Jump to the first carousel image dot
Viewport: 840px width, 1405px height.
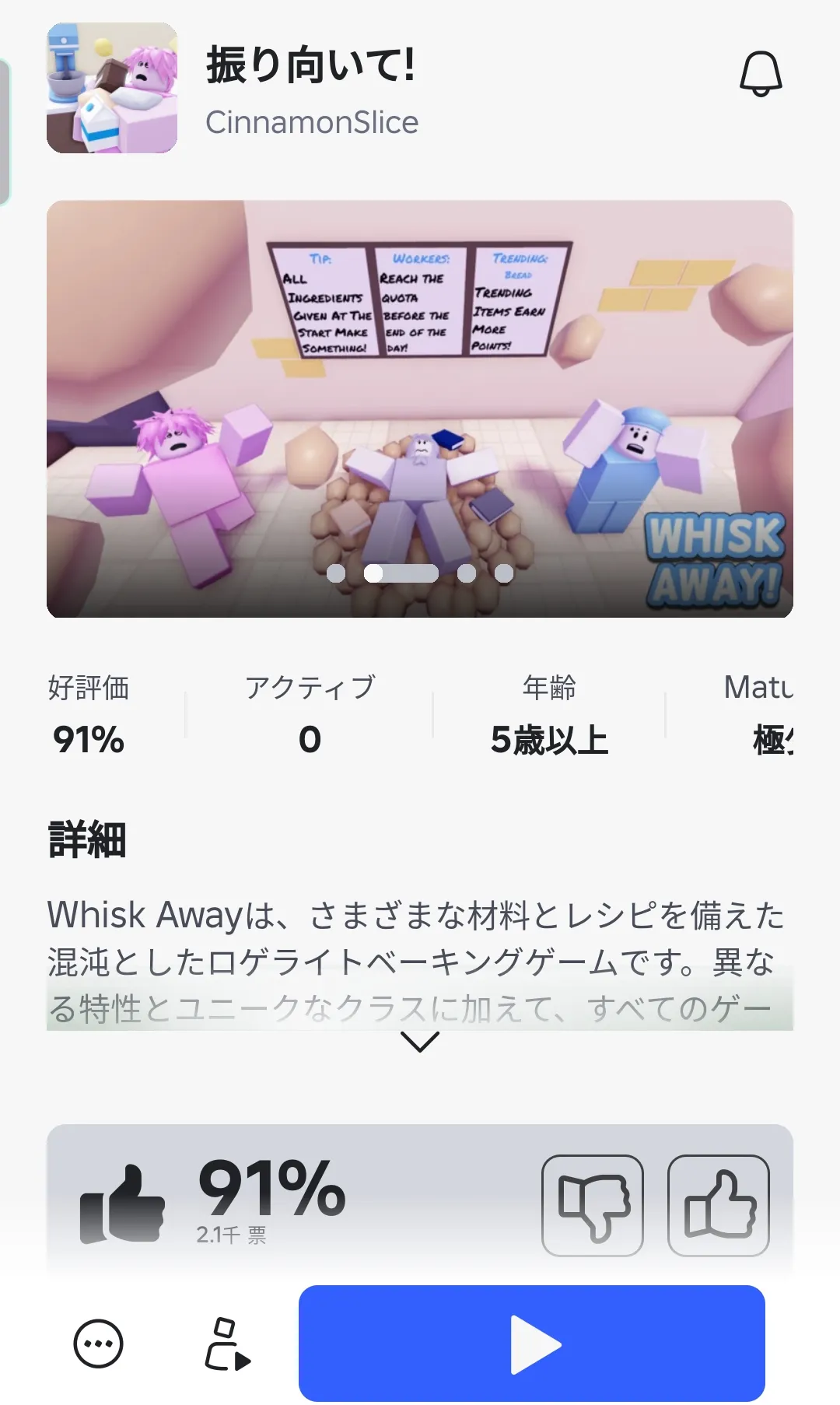coord(336,573)
